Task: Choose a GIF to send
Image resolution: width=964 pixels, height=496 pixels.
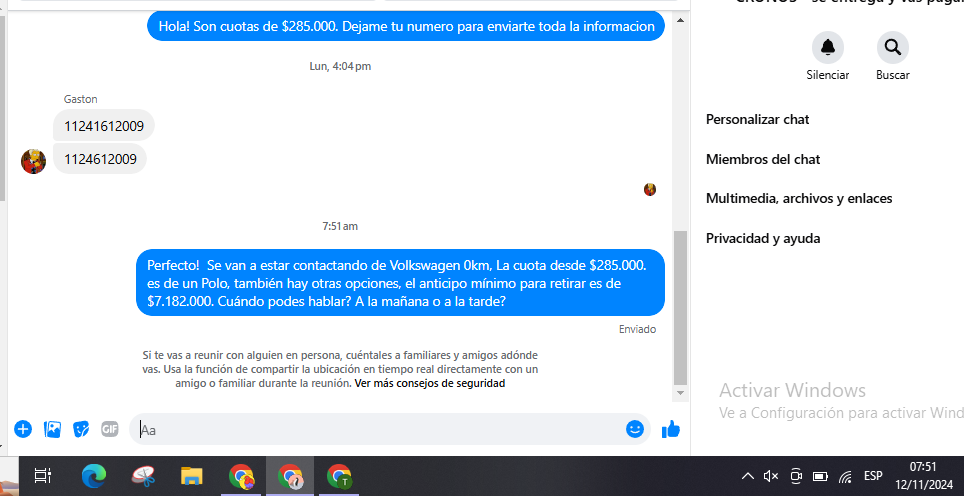Action: click(110, 429)
